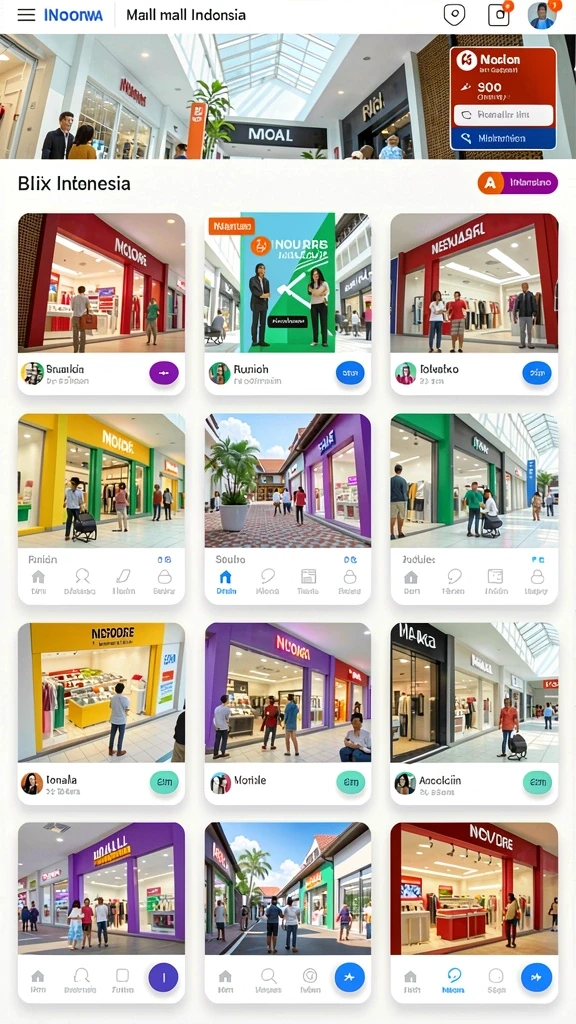The width and height of the screenshot is (576, 1024).
Task: Tap the white button inside the red banner card
Action: [x=503, y=115]
